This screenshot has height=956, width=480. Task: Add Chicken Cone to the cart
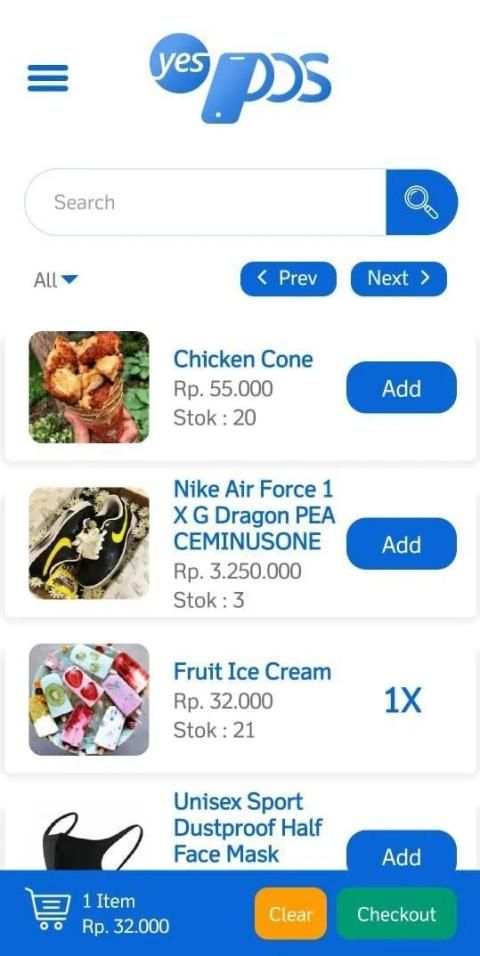(x=401, y=388)
